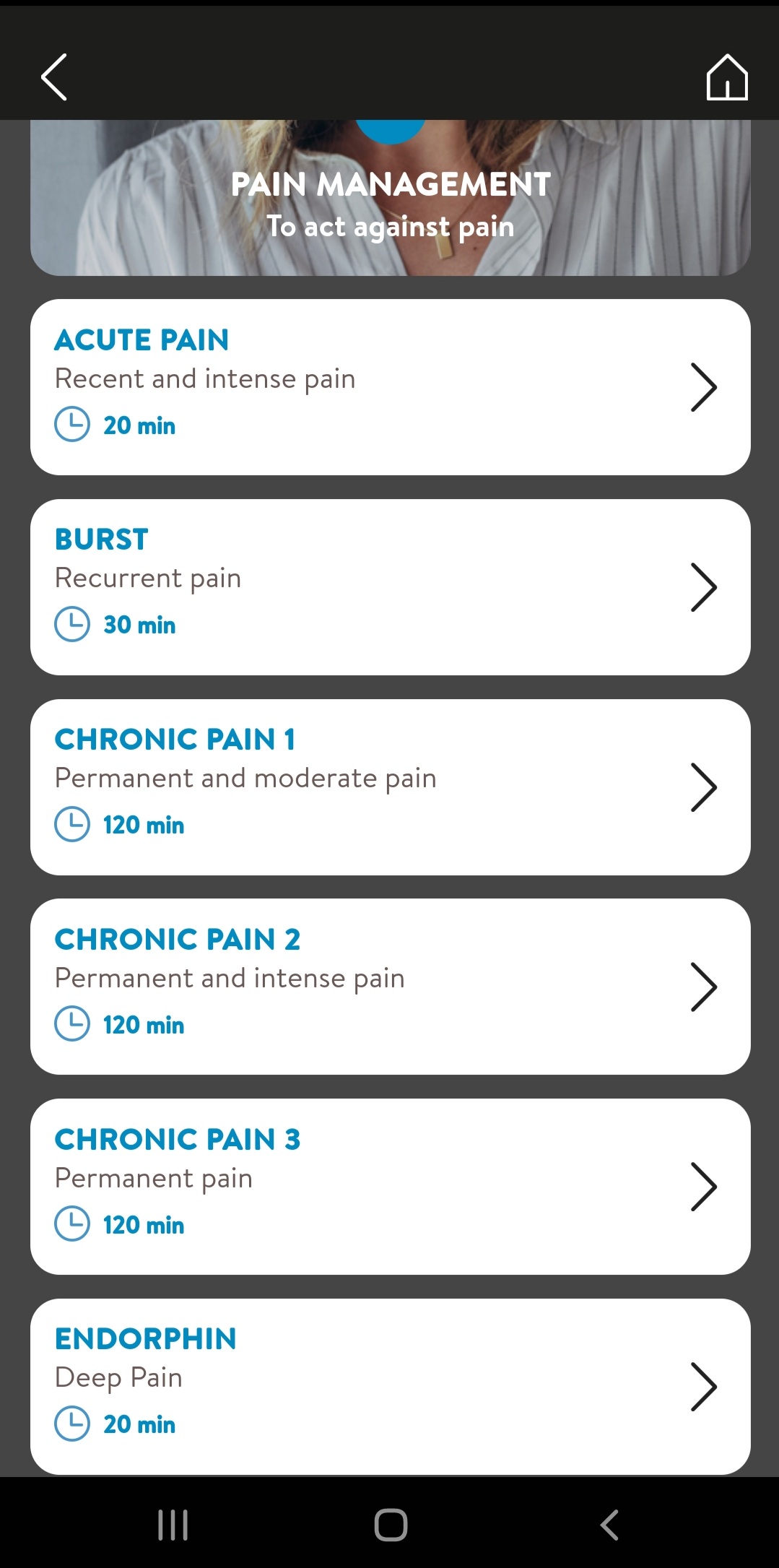Select the Burst recurrent pain program
Image resolution: width=779 pixels, height=1568 pixels.
(390, 587)
